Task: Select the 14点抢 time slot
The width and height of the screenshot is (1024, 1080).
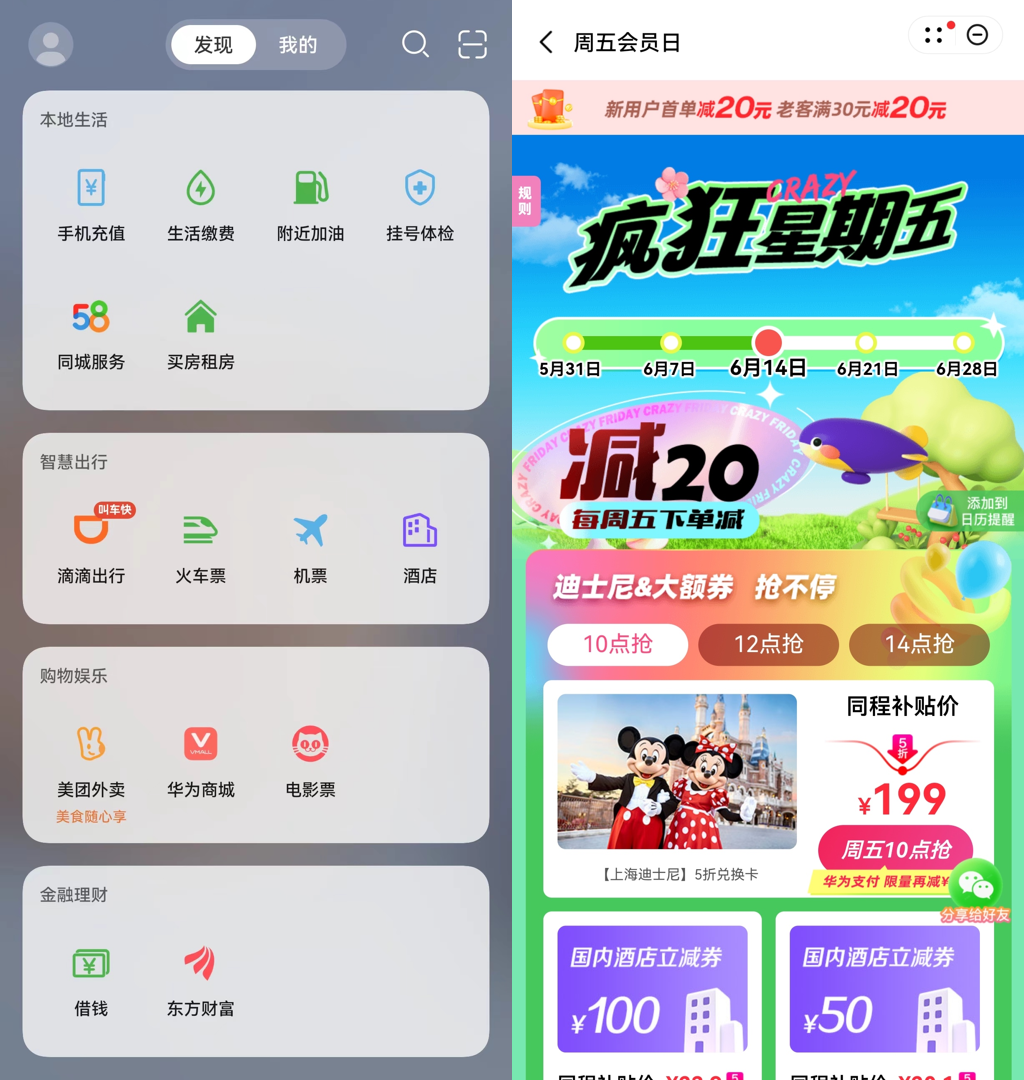Action: click(919, 644)
